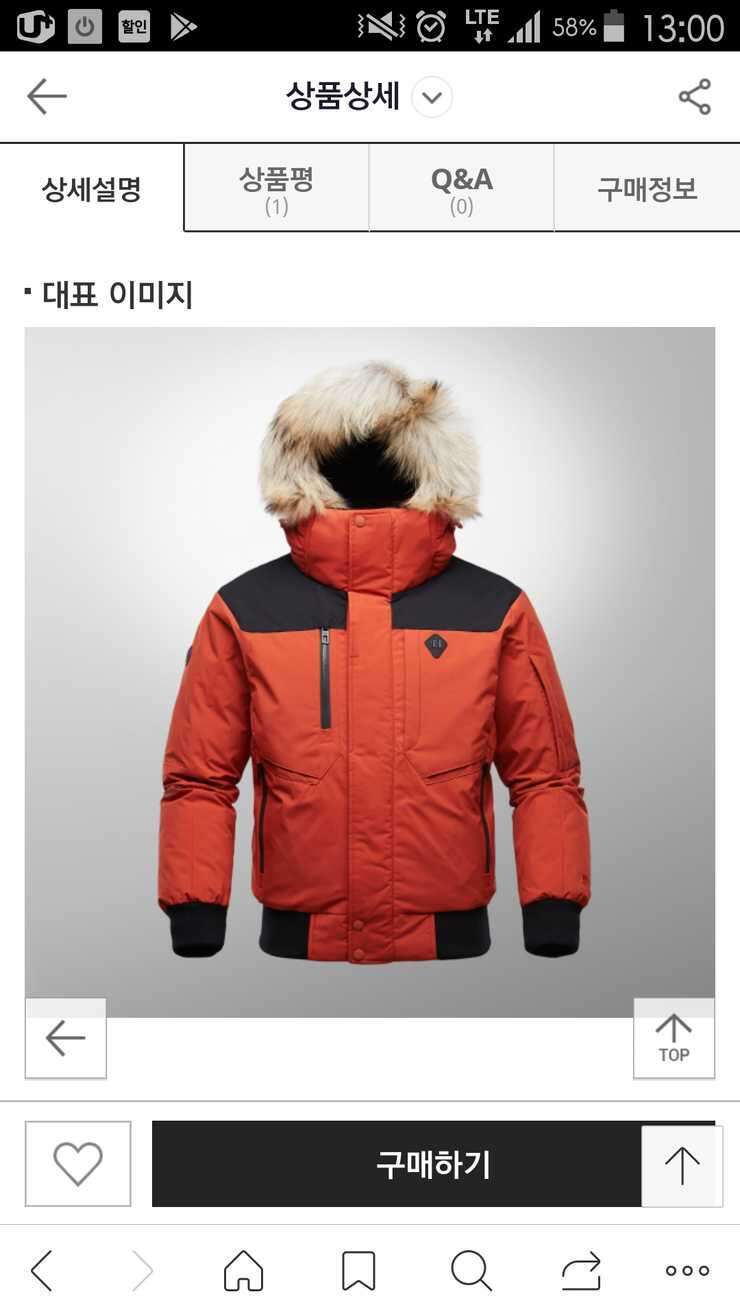Add product to wishlist with heart
Viewport: 740px width, 1316px height.
point(78,1164)
